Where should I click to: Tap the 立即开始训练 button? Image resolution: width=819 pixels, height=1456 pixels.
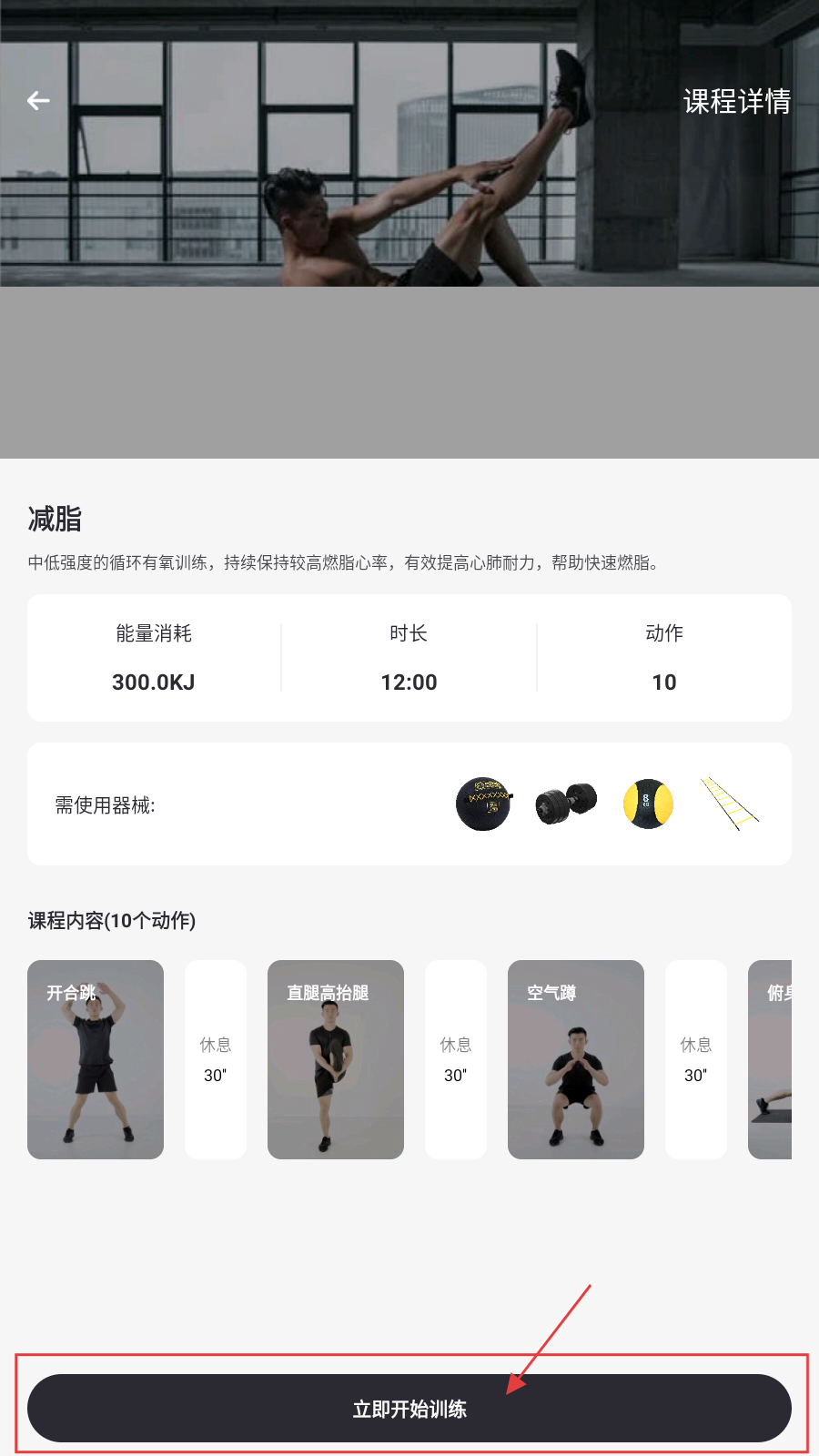coord(409,1408)
